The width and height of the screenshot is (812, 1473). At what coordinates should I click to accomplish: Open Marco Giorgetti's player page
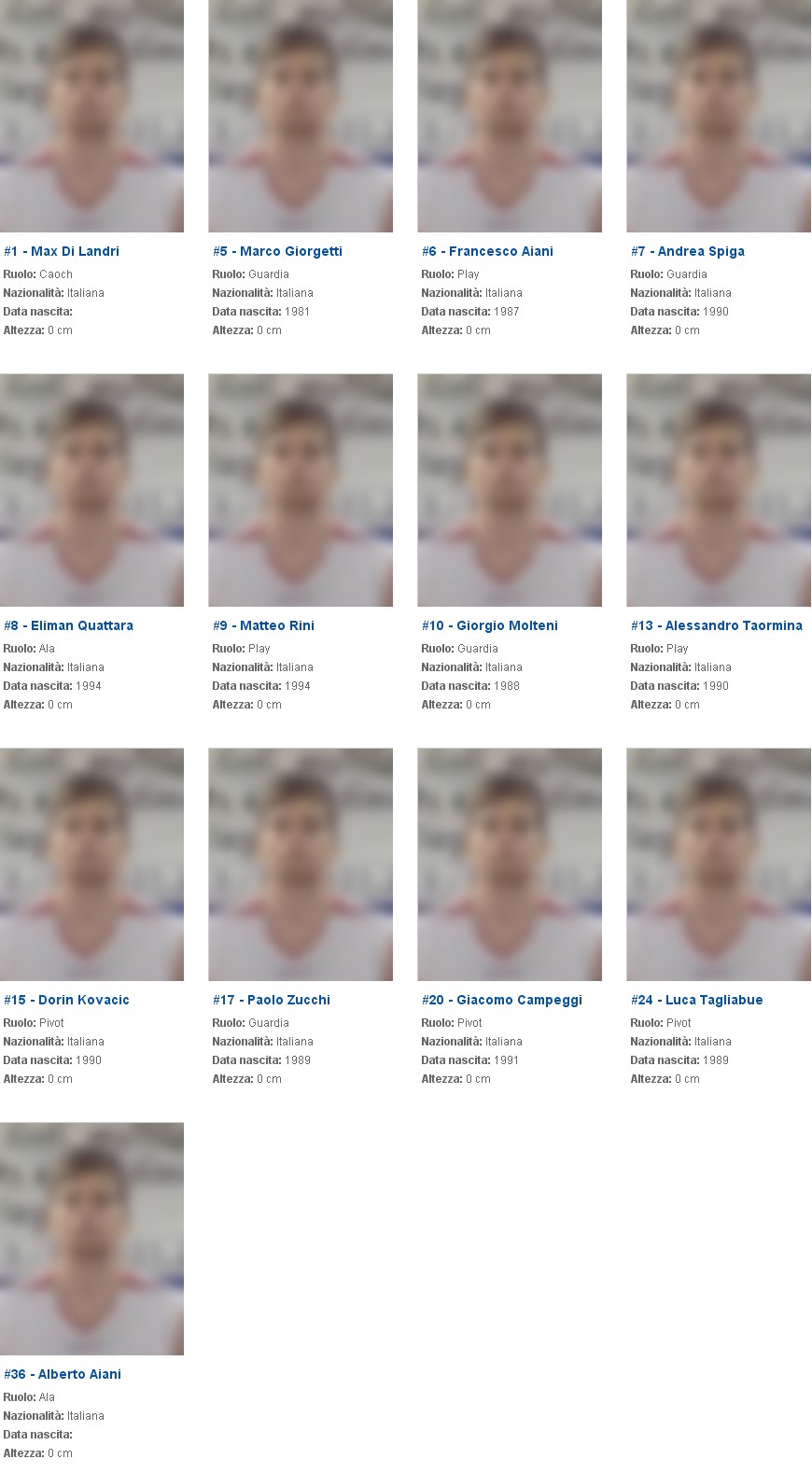point(277,251)
